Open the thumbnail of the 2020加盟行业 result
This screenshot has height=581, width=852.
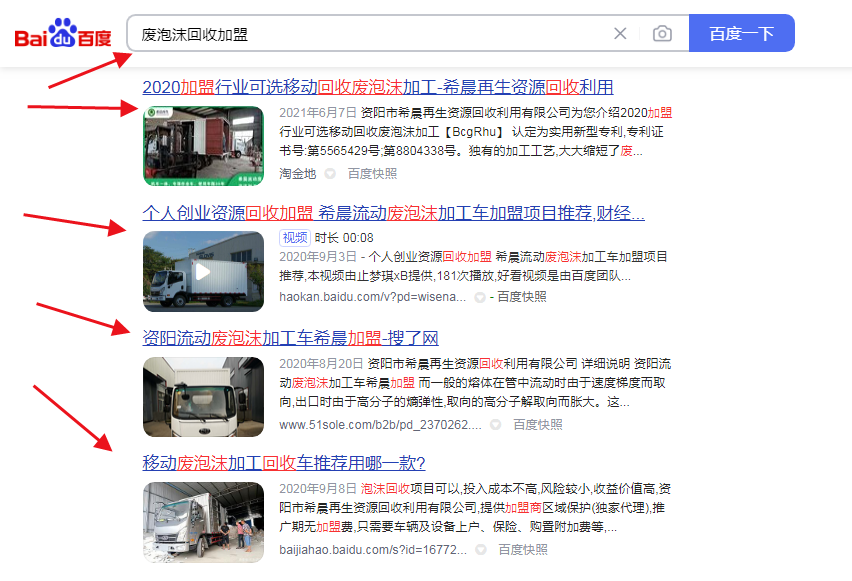[203, 146]
